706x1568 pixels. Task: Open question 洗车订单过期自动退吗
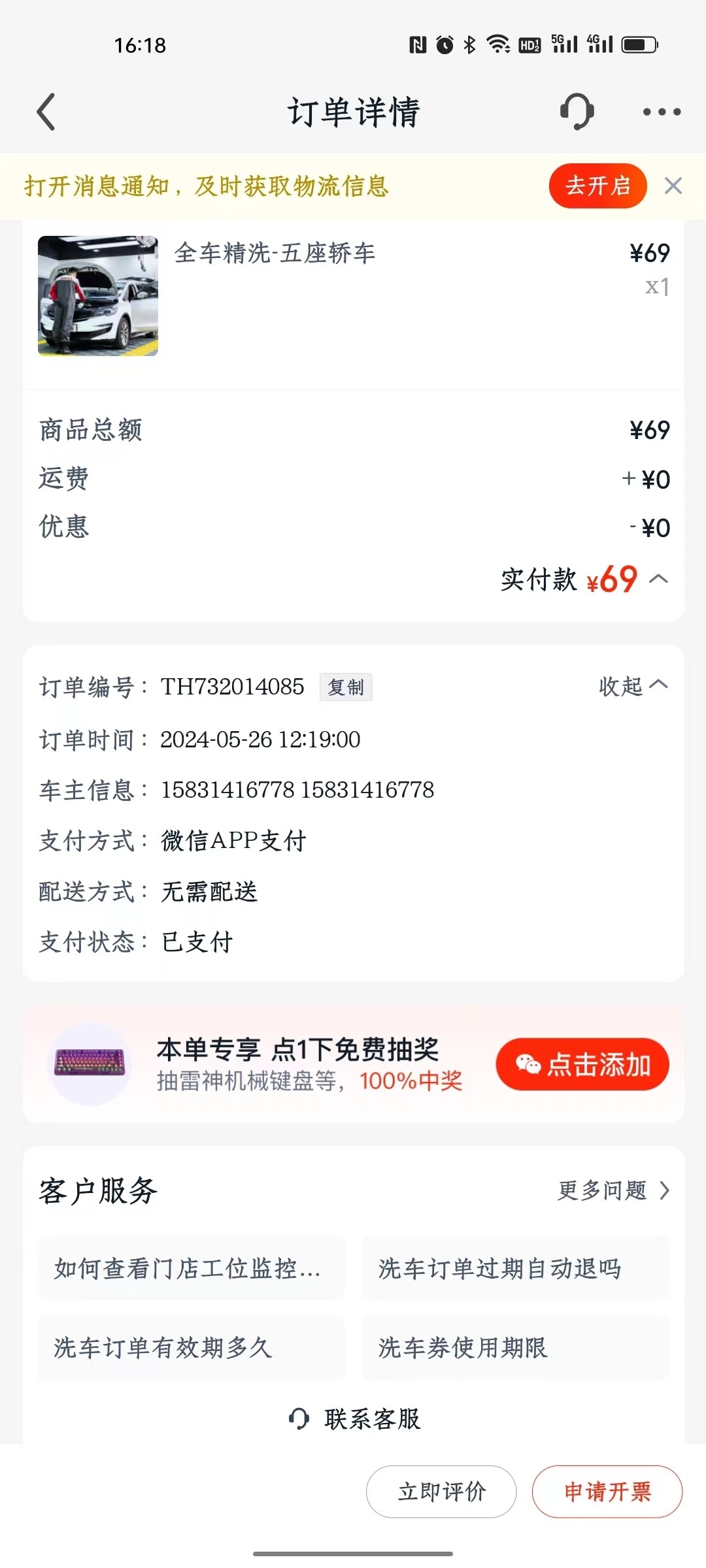click(516, 1268)
